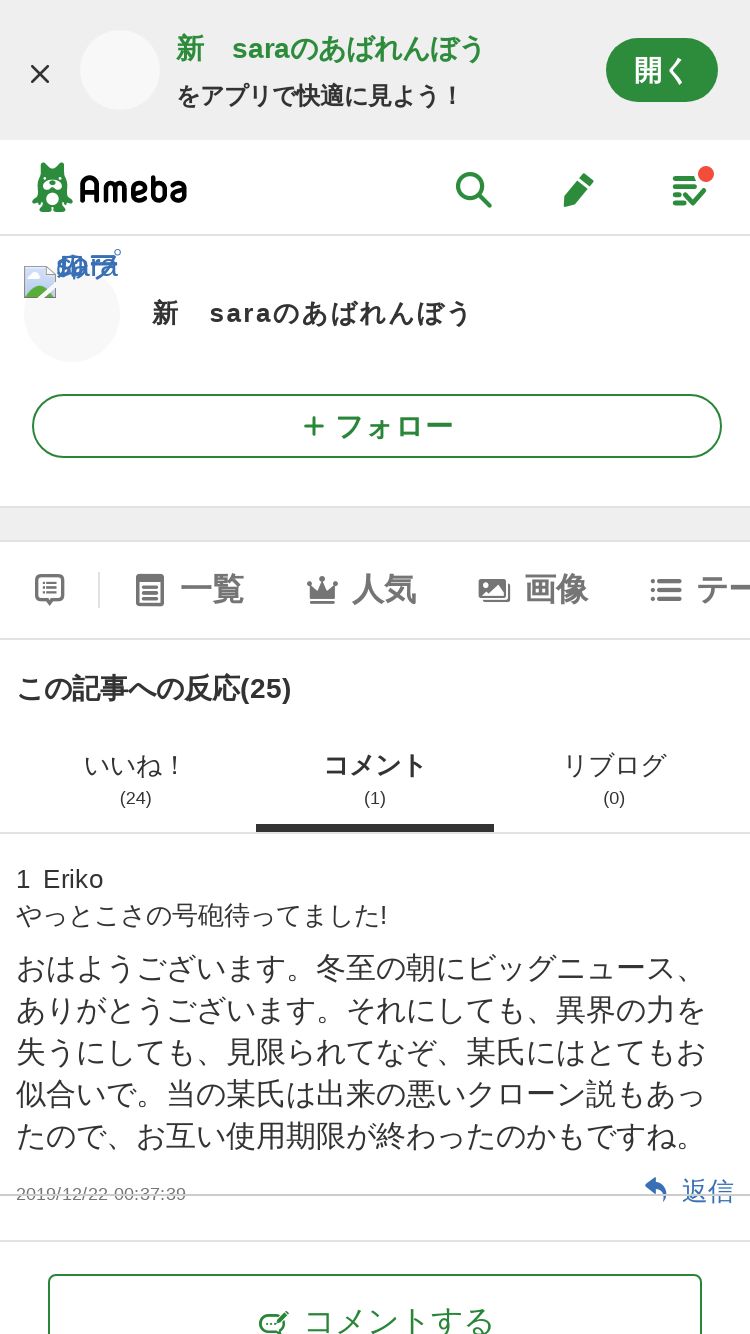750x1334 pixels.
Task: Select the コメント tab
Action: tap(375, 778)
